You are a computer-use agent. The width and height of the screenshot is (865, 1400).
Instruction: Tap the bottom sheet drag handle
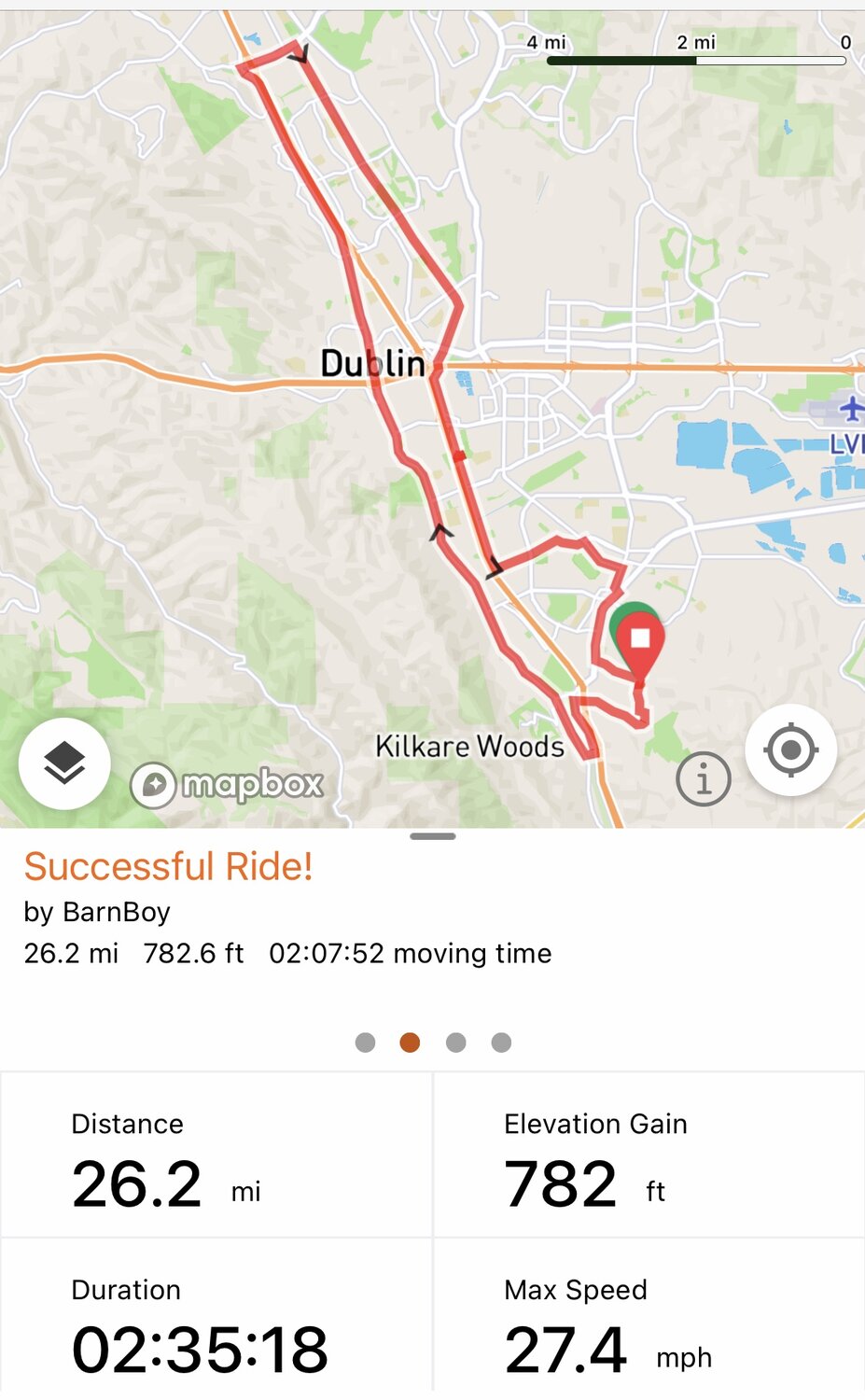433,836
